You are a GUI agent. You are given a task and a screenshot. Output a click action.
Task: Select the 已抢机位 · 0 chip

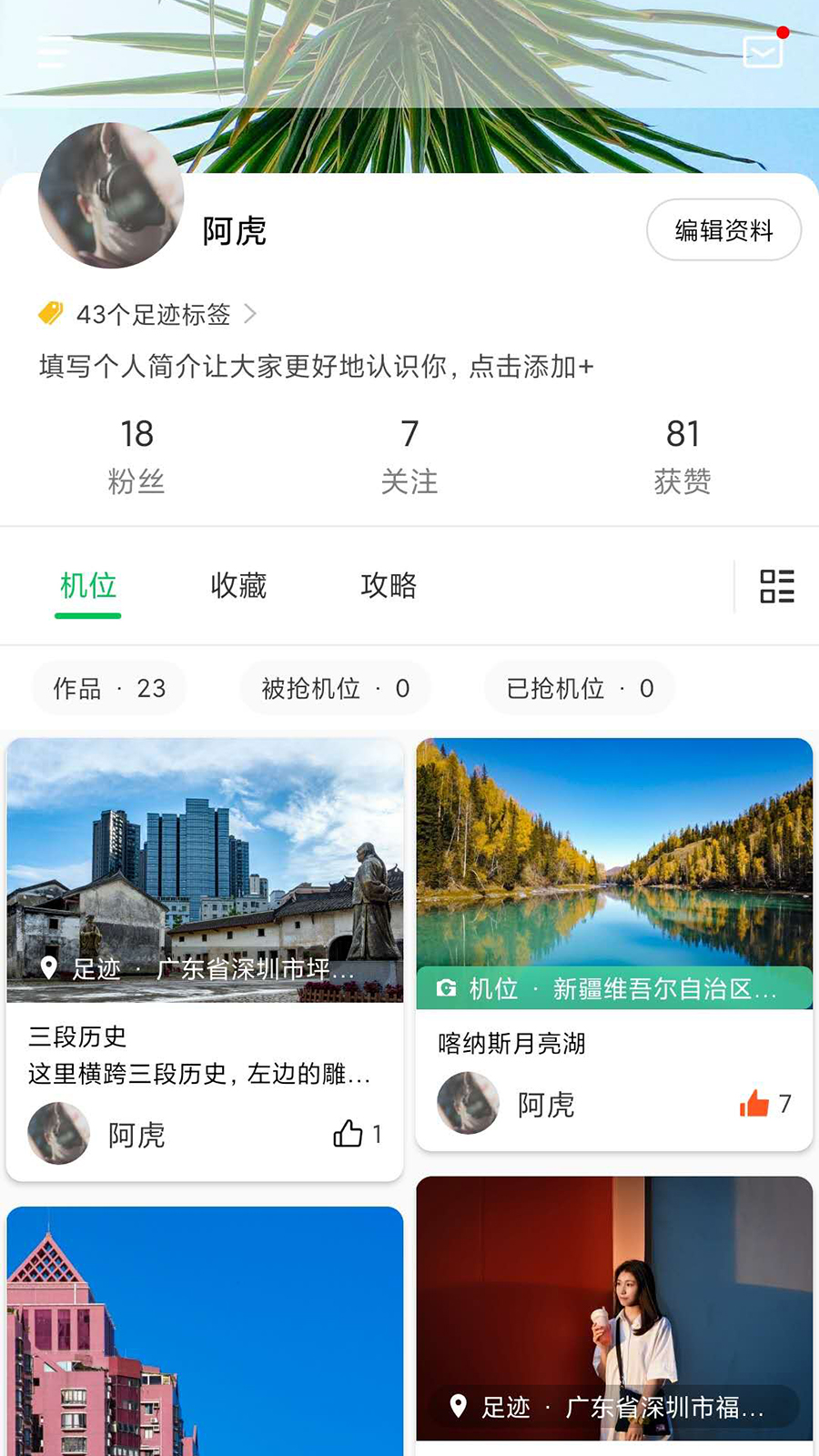pyautogui.click(x=580, y=689)
